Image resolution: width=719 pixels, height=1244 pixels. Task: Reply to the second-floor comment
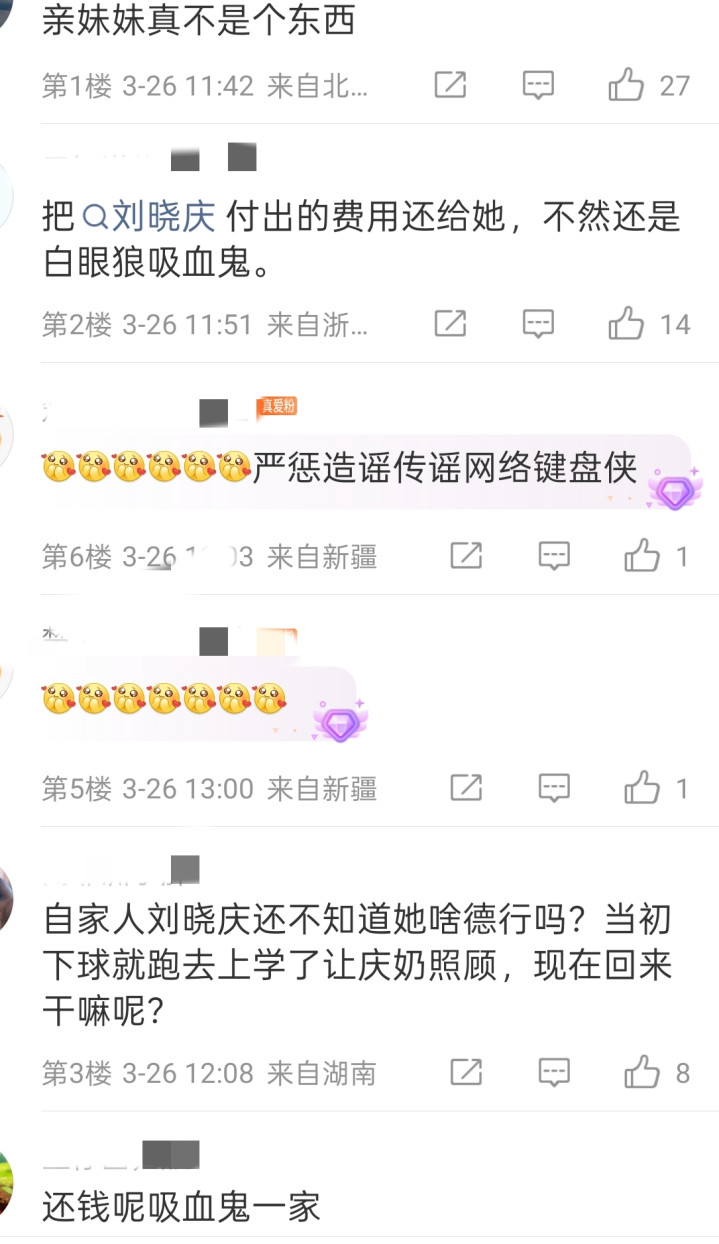(538, 324)
